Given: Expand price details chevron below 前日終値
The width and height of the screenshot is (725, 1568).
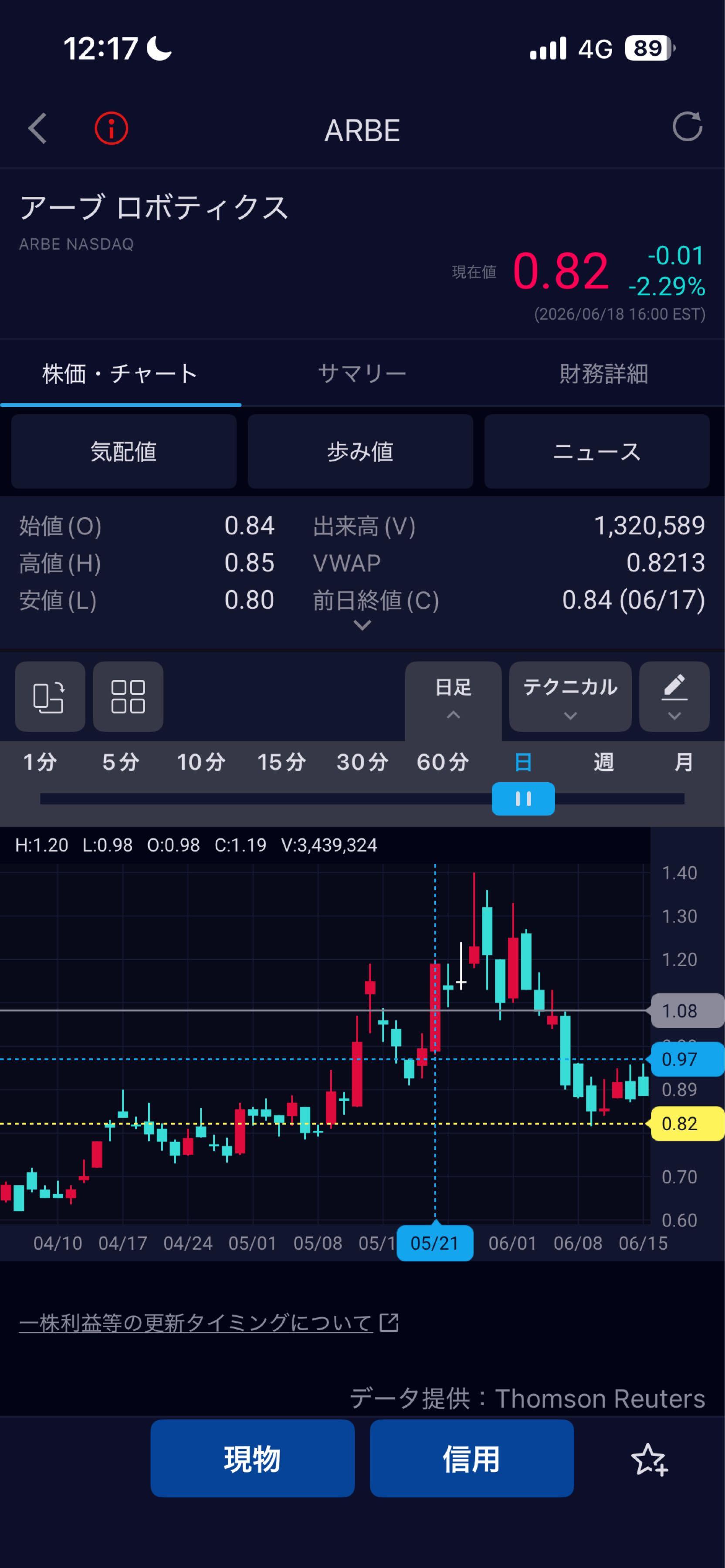Looking at the screenshot, I should click(x=362, y=625).
